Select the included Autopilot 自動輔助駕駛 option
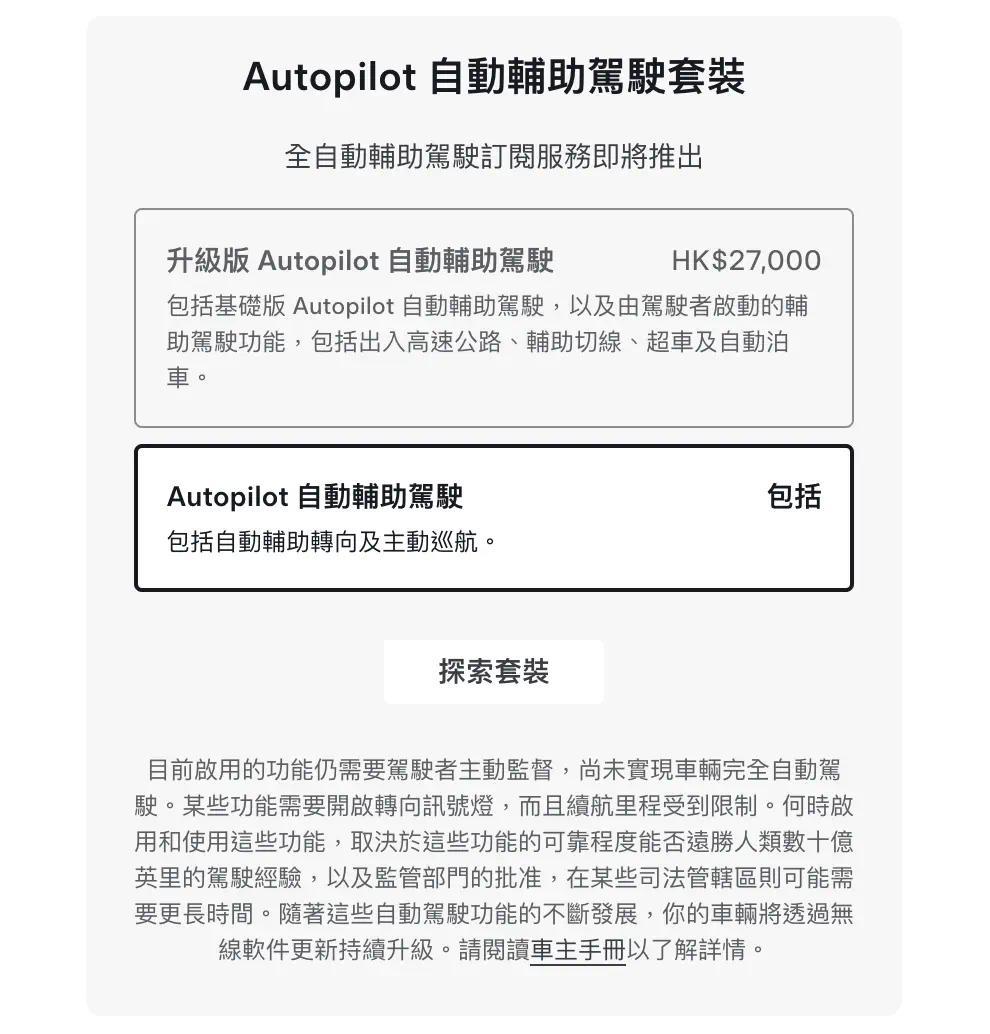Viewport: 990px width, 1034px height. click(493, 518)
